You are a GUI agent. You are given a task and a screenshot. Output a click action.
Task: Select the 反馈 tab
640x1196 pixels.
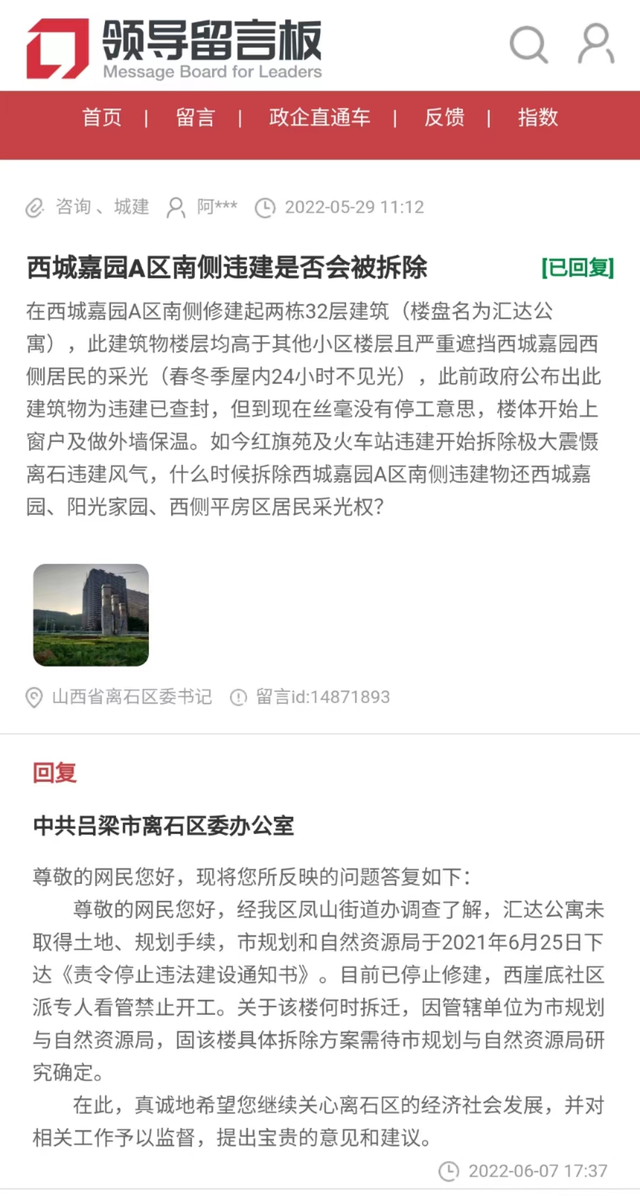(444, 117)
